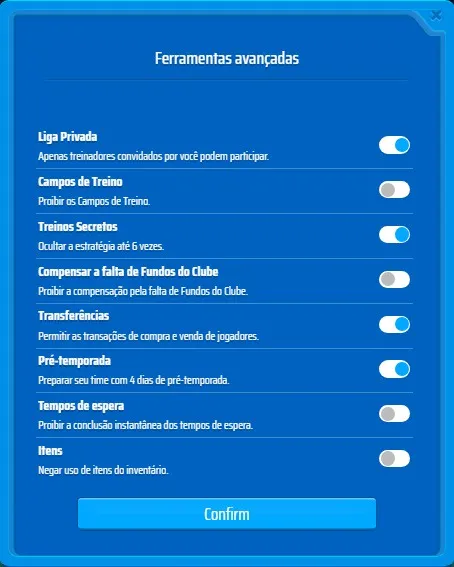Switch off the Transferências option
The width and height of the screenshot is (454, 567).
[394, 324]
